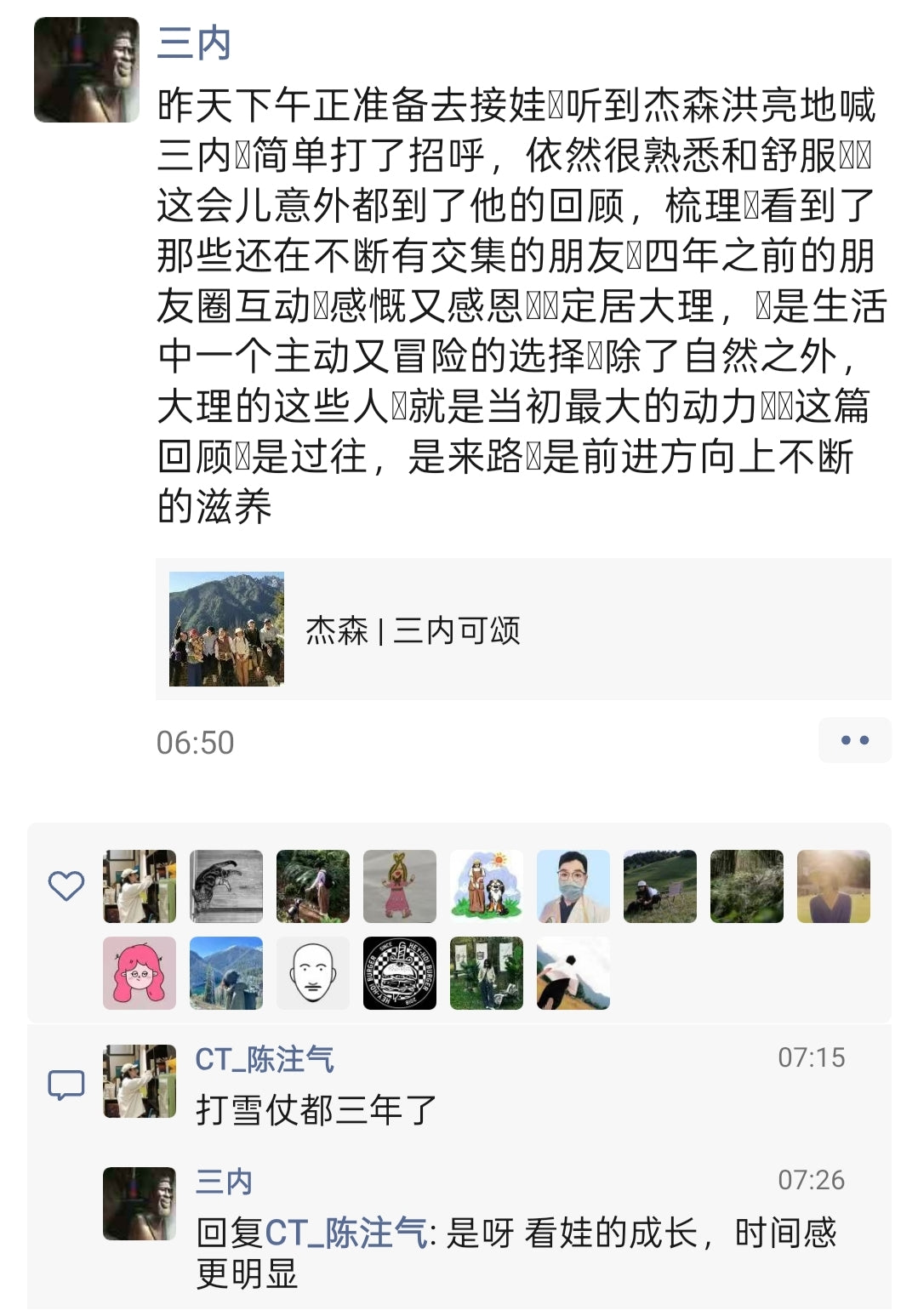Open the liker with the bald face sketch avatar
The image size is (918, 1316).
(313, 973)
